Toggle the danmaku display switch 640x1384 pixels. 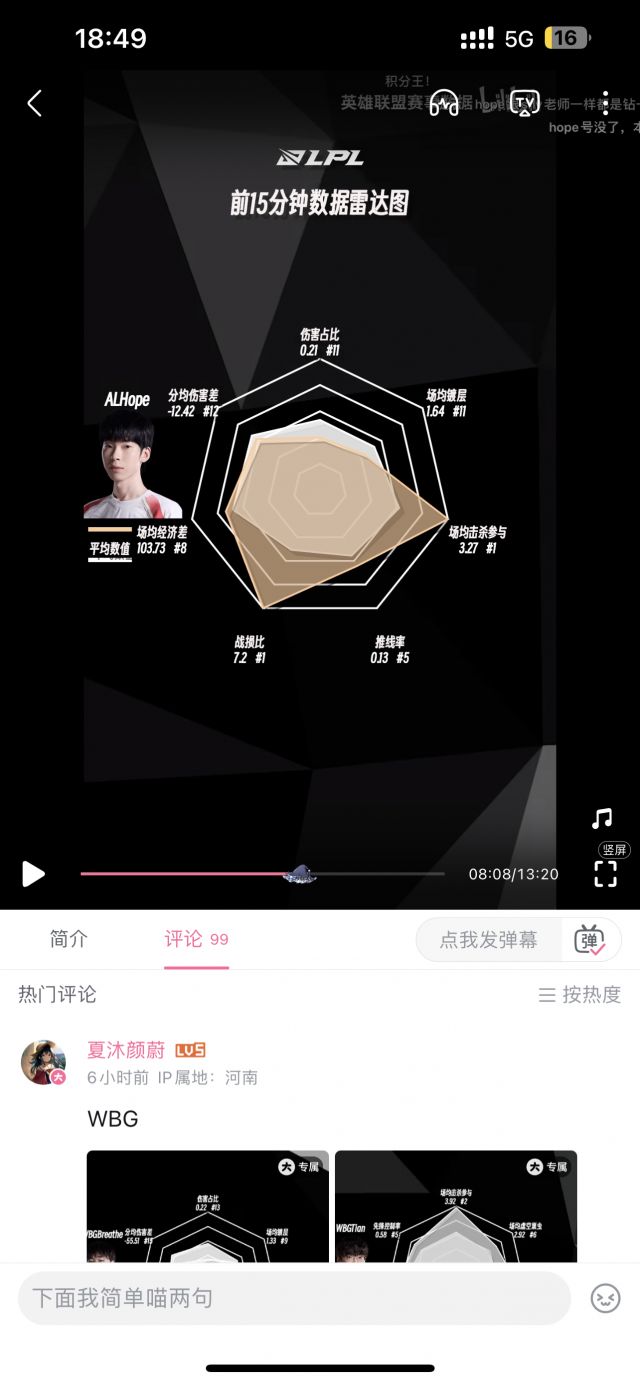click(590, 940)
